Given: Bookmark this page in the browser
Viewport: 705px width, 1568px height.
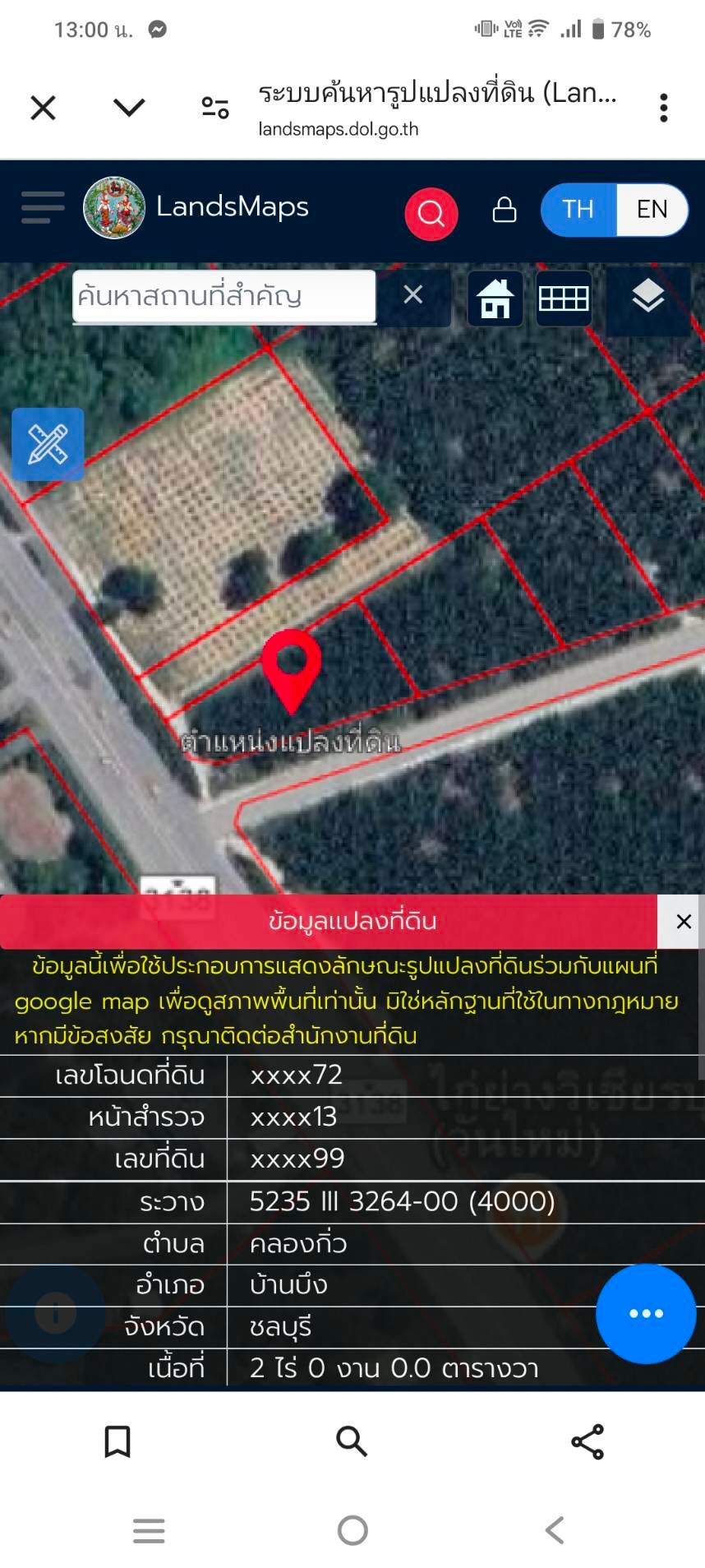Looking at the screenshot, I should coord(117,1441).
